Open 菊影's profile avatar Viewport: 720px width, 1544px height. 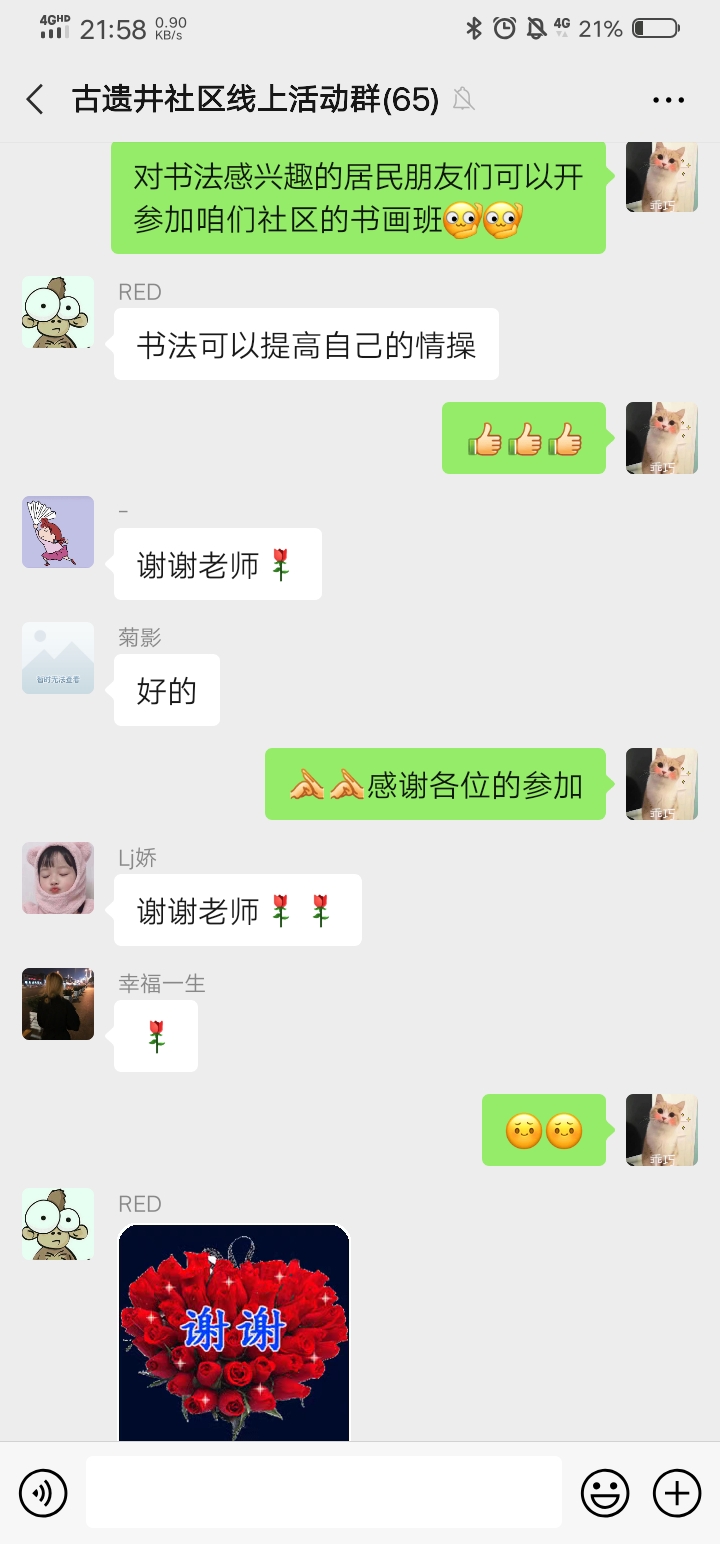[58, 658]
